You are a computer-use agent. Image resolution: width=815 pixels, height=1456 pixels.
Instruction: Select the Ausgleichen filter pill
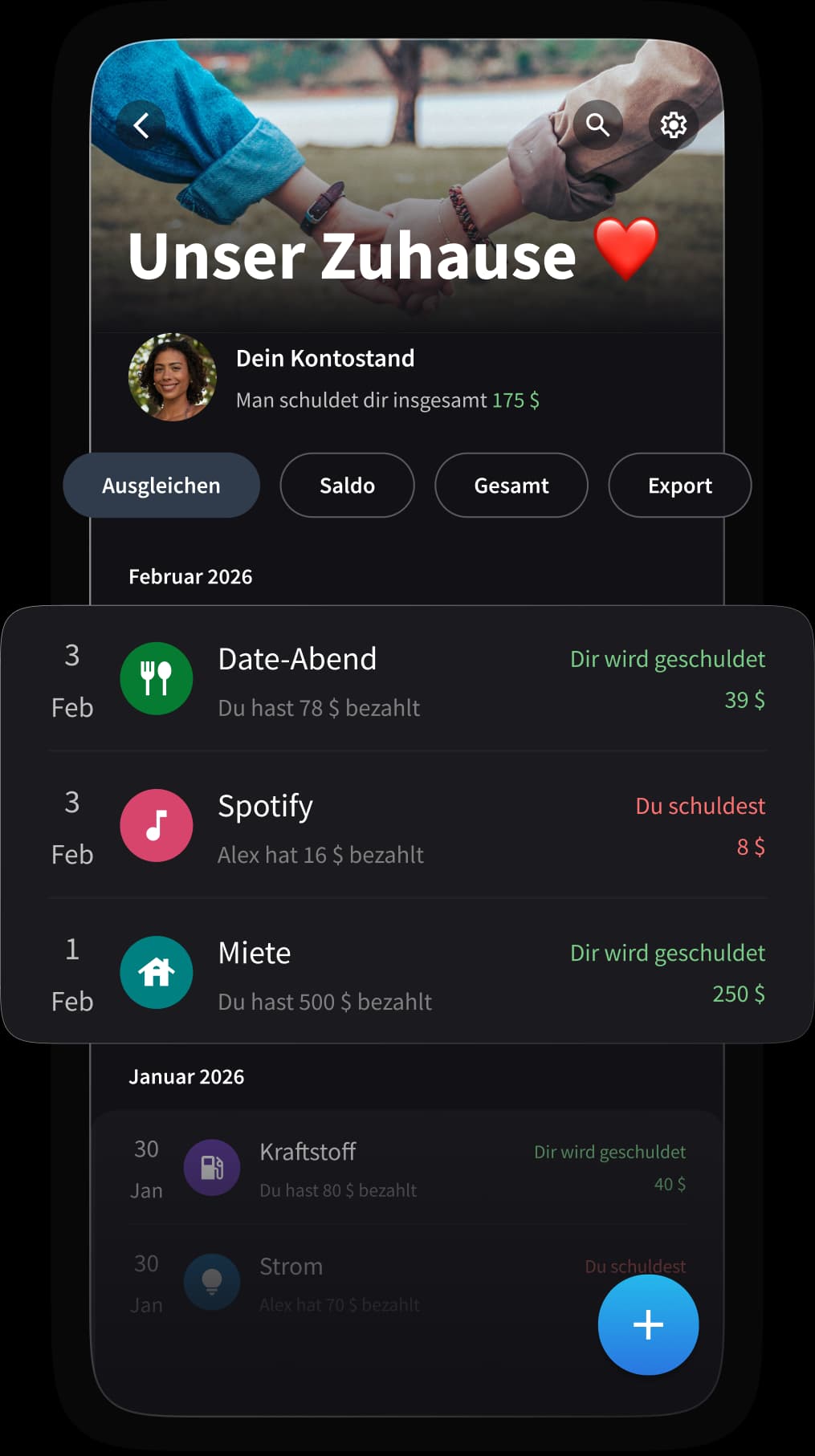point(161,485)
